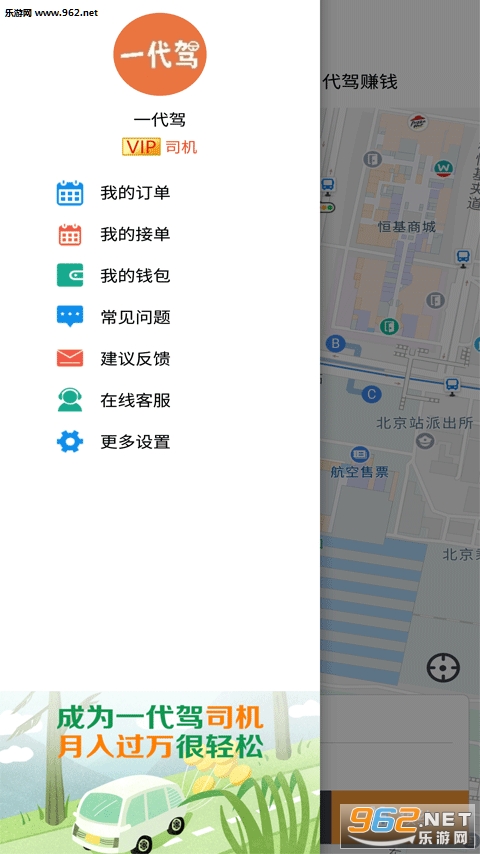Contact 在线客服
The height and width of the screenshot is (854, 480).
tap(160, 400)
